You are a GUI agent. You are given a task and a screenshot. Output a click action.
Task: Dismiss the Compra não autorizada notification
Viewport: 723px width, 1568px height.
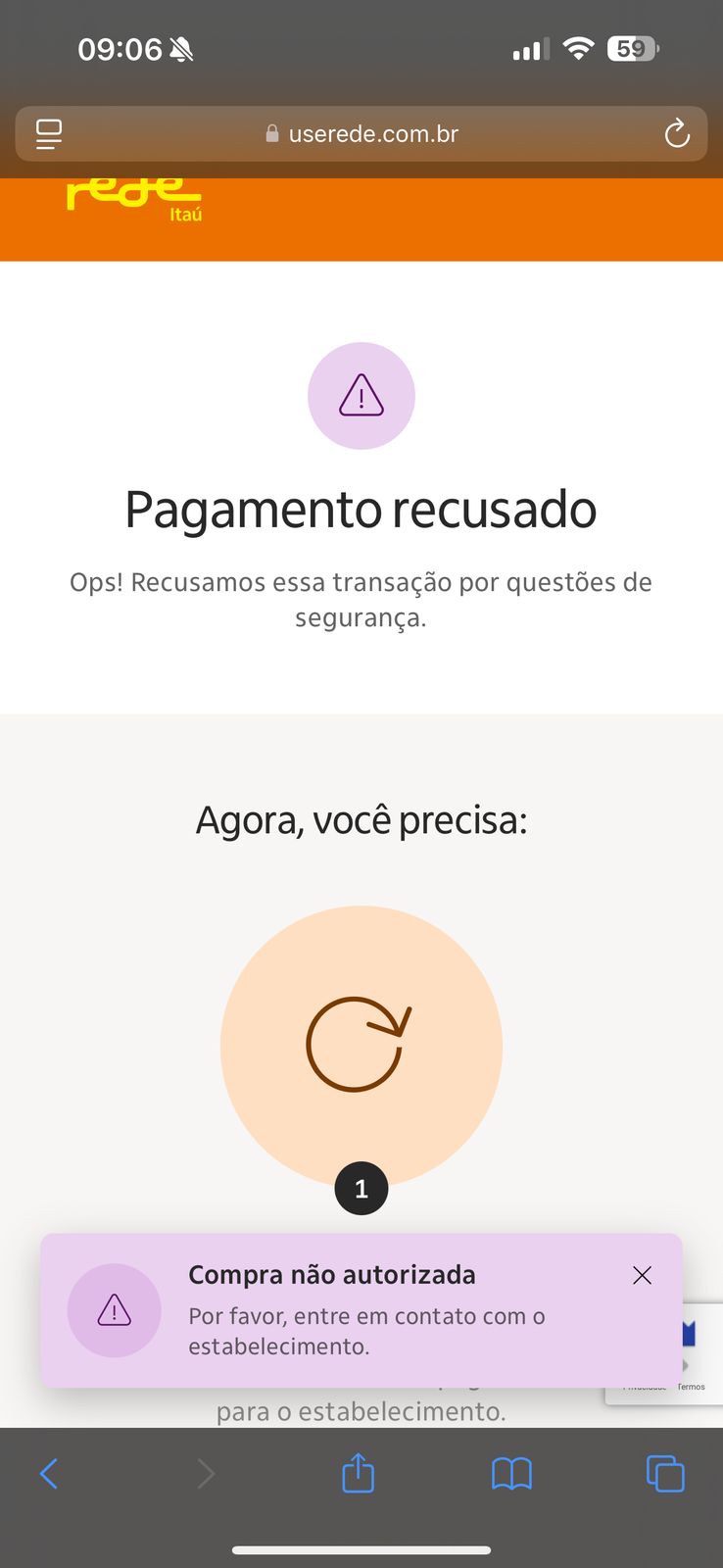pos(642,1275)
